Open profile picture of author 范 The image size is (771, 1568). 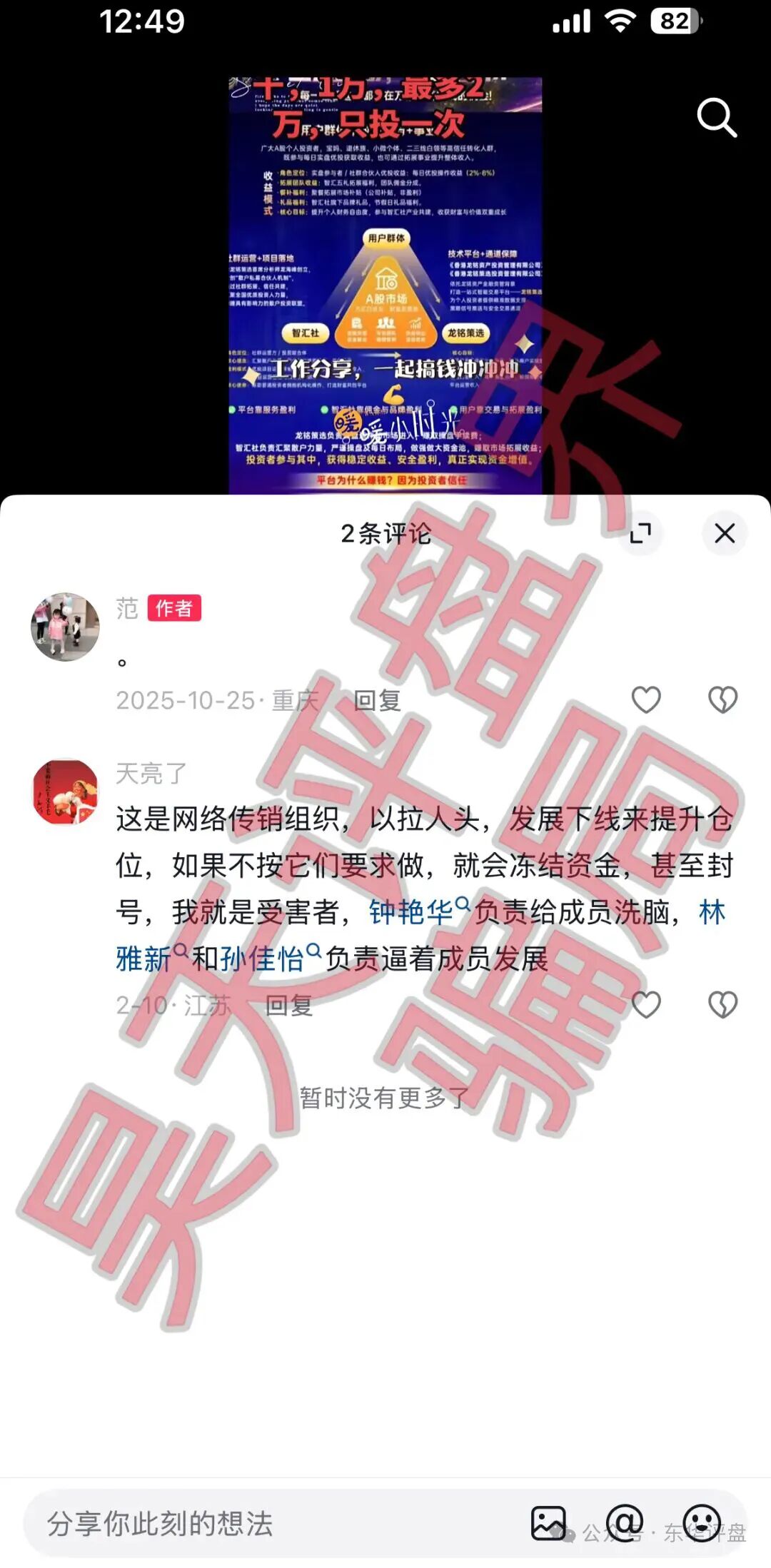65,627
